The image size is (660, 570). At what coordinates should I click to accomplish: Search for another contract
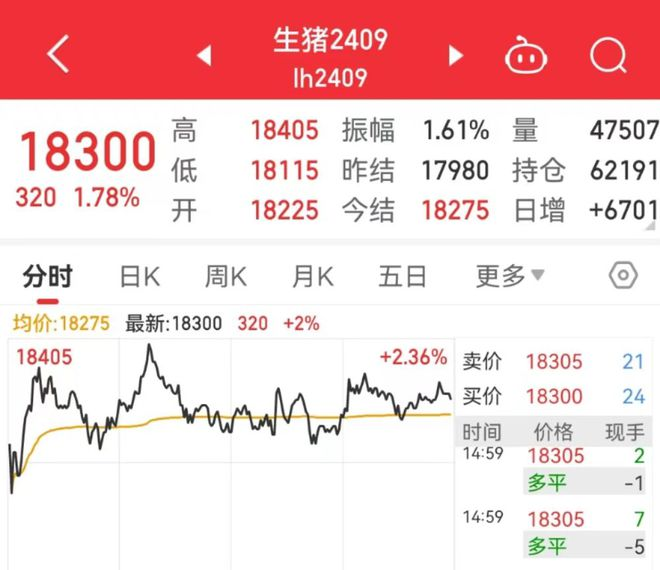coord(607,55)
